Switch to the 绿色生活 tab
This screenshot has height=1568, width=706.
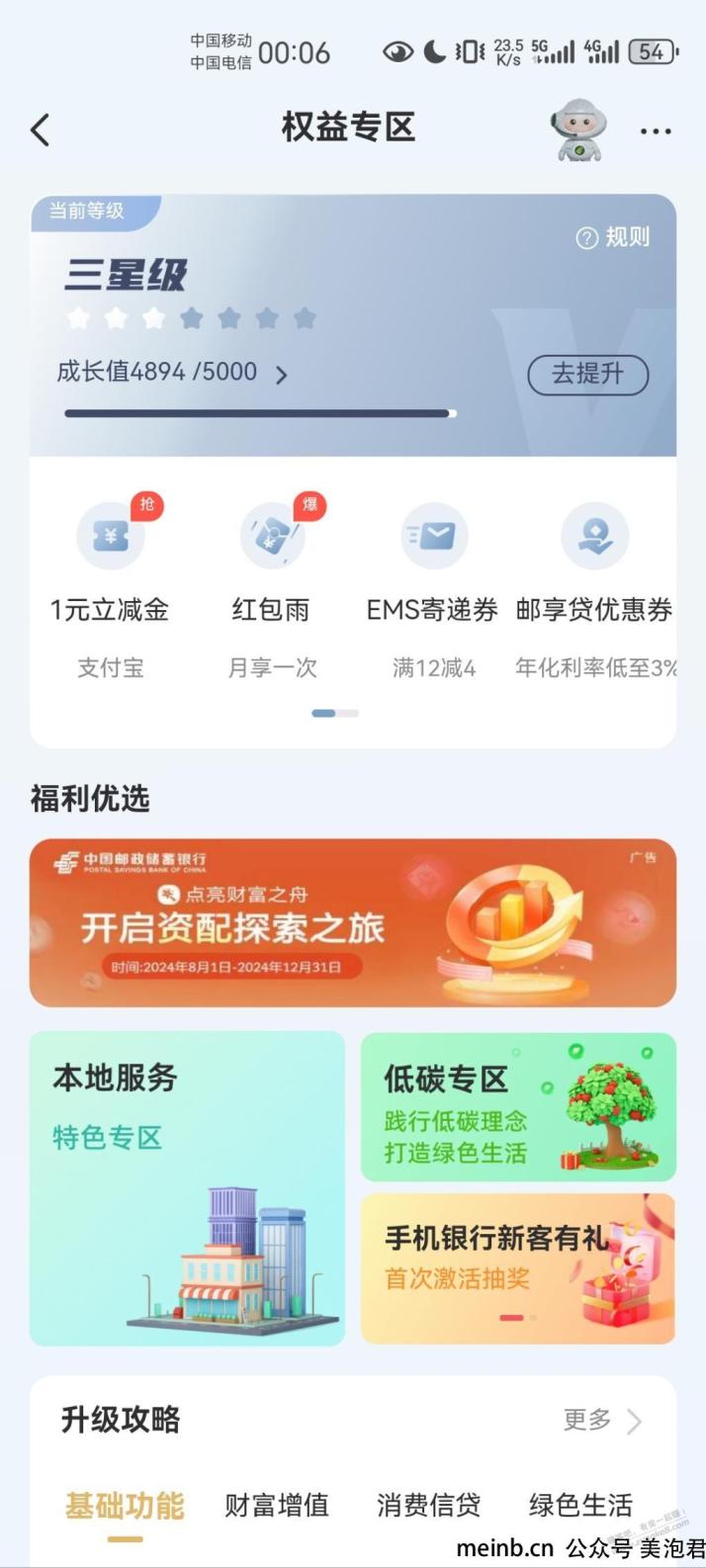[581, 1506]
